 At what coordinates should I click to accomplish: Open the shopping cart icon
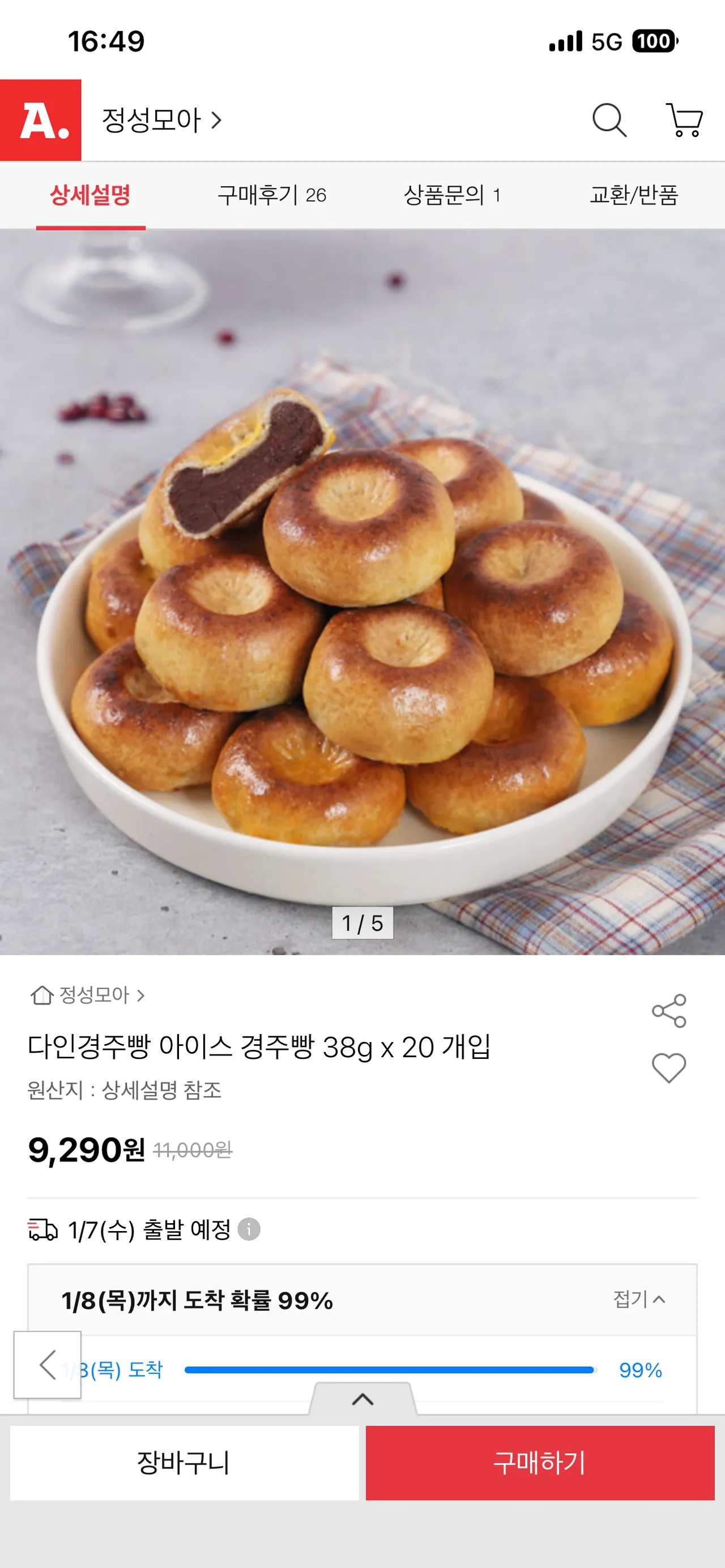click(685, 120)
